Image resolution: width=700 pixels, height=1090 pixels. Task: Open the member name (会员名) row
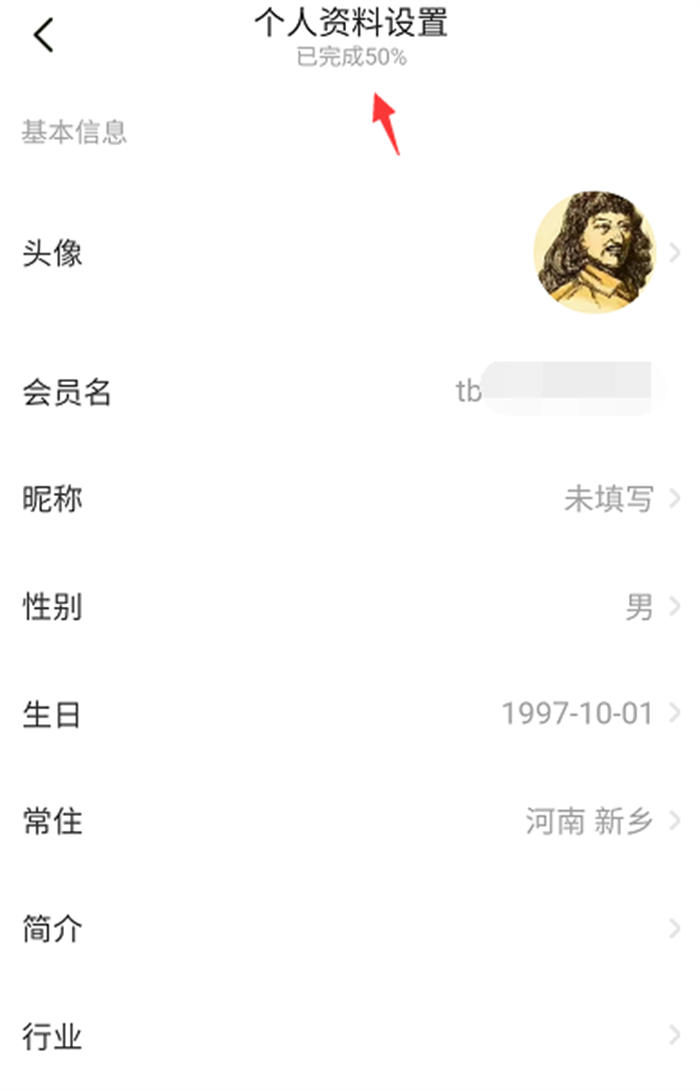[350, 392]
